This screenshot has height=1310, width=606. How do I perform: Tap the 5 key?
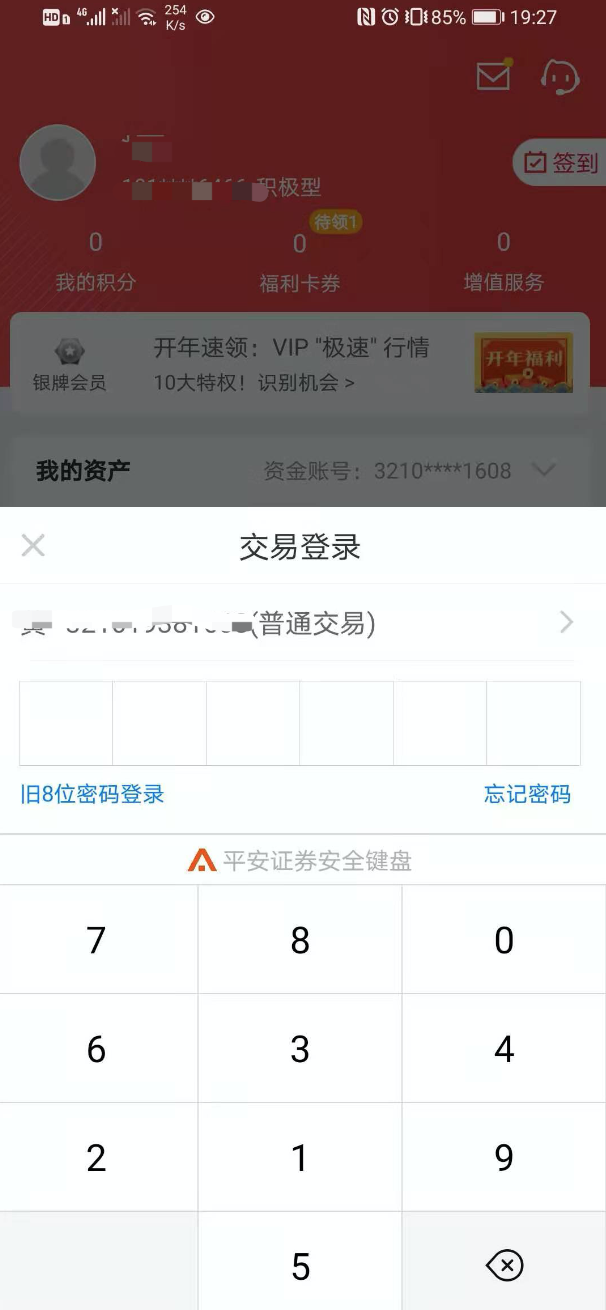300,1266
